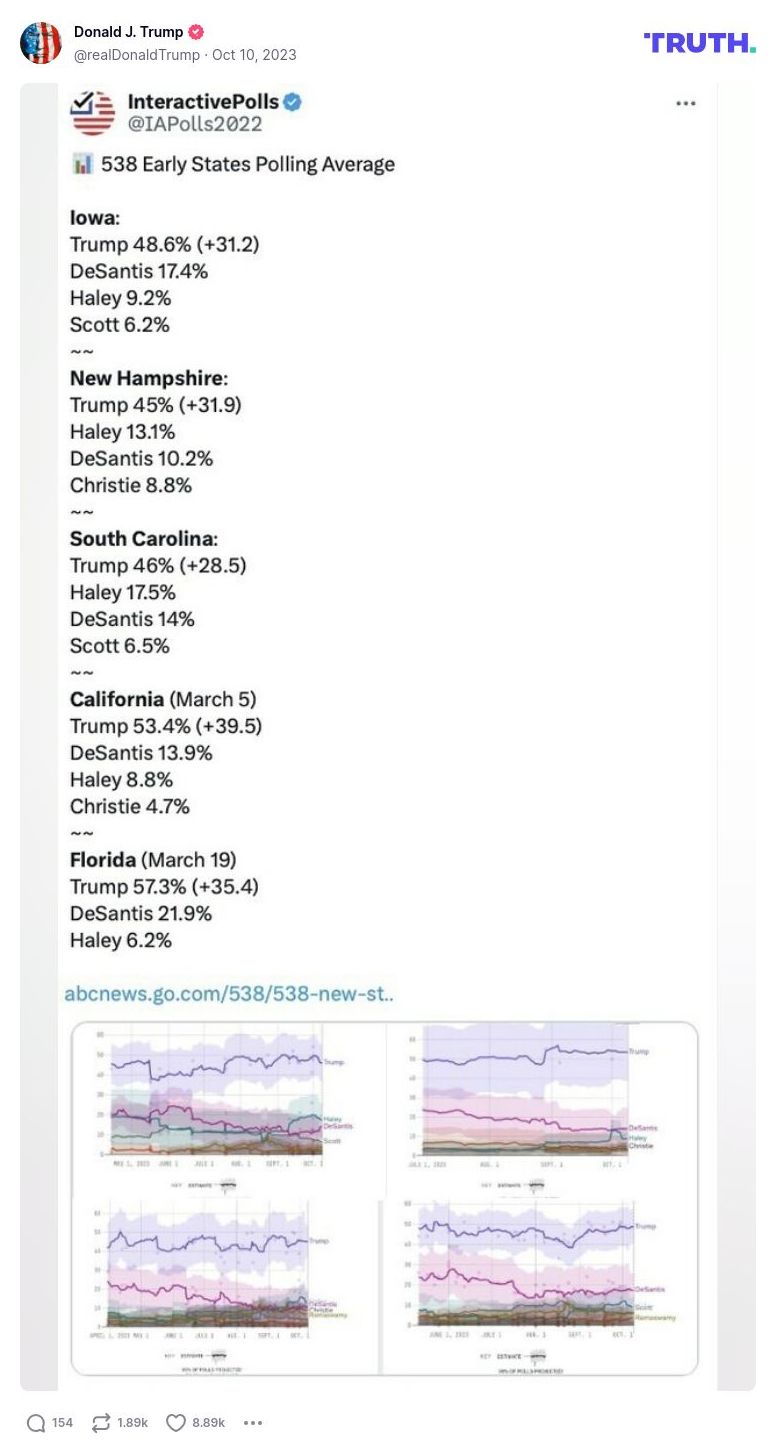Open Donald J. Trump's profile picture
This screenshot has width=777, height=1453.
point(41,43)
